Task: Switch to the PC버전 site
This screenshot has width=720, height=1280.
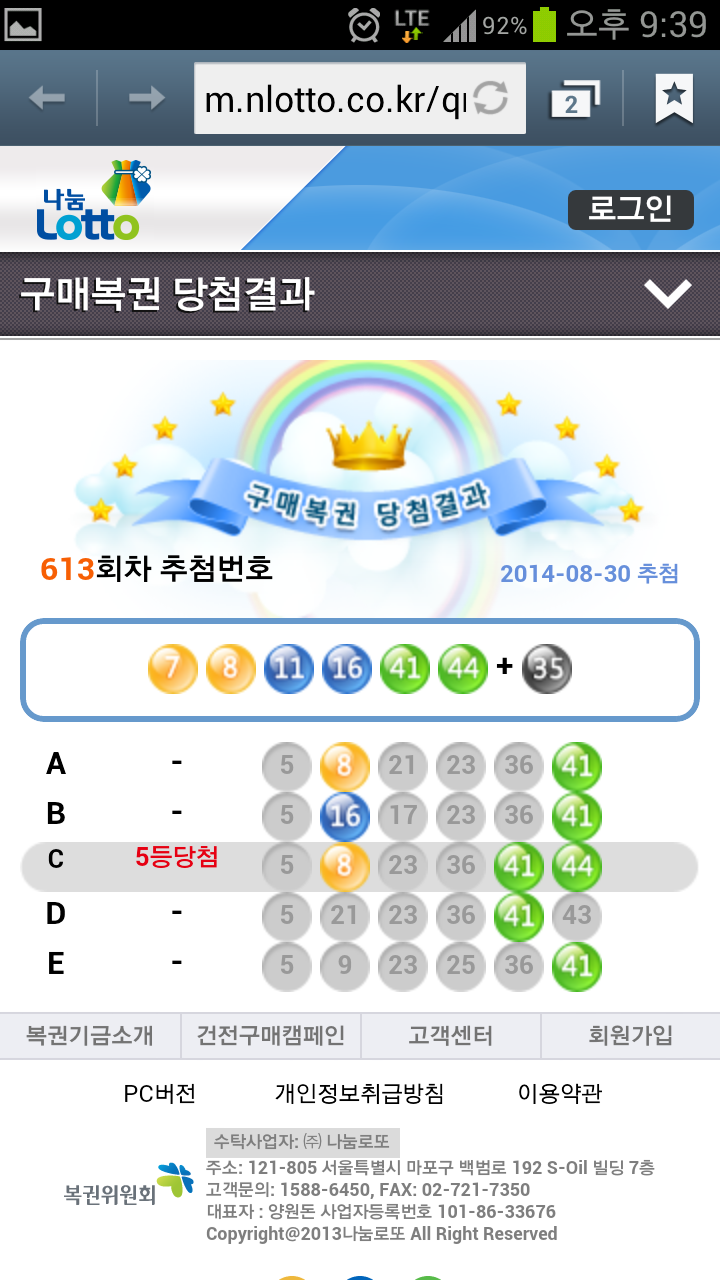Action: click(160, 1093)
